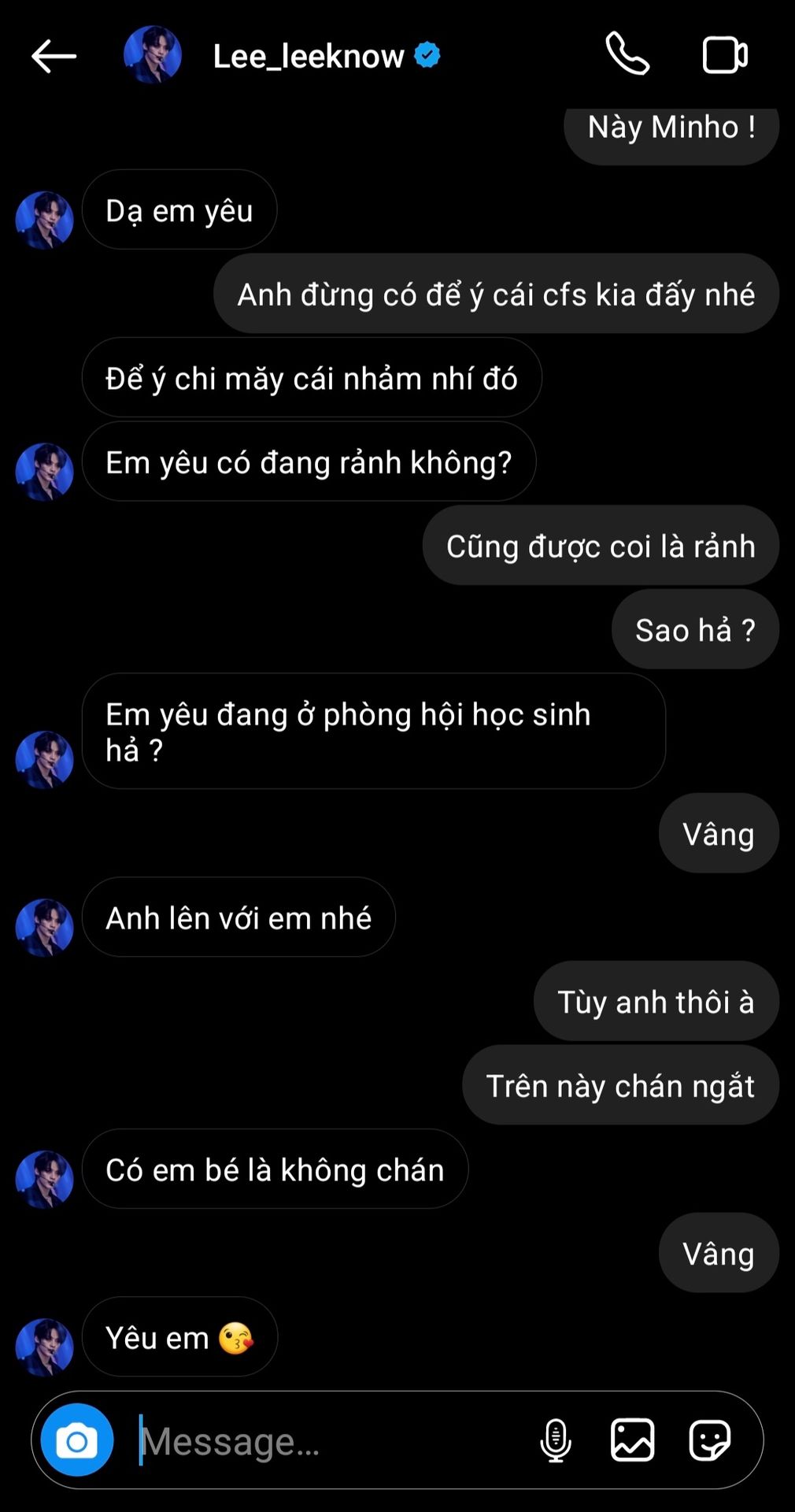Viewport: 795px width, 1512px height.
Task: Focus the Message text field
Action: click(331, 1441)
